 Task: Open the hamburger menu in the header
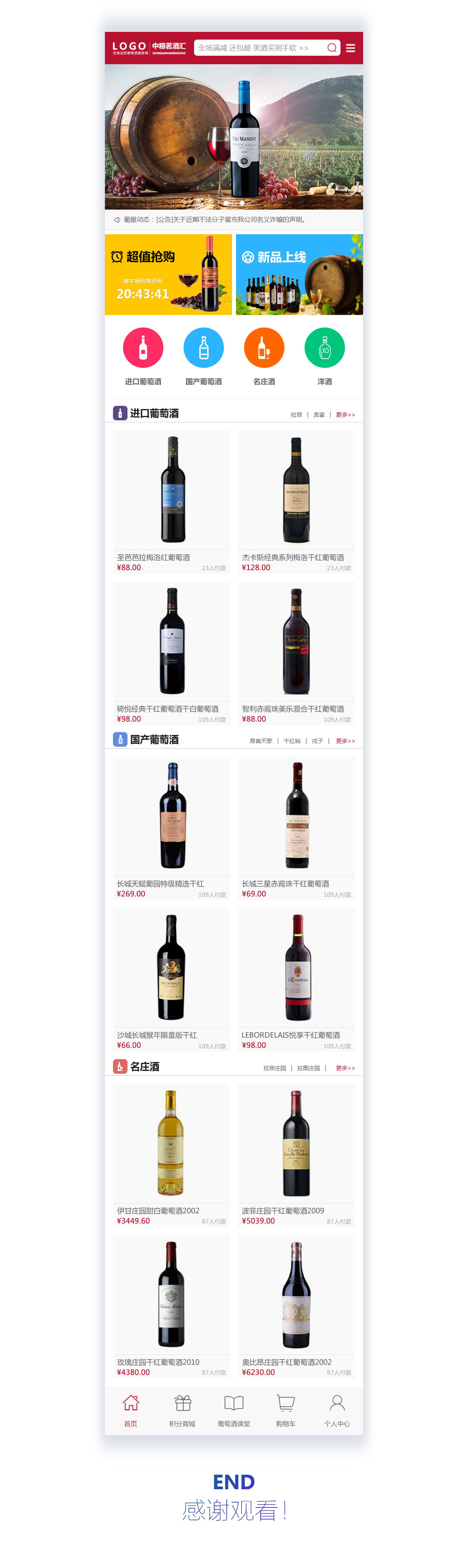(351, 48)
